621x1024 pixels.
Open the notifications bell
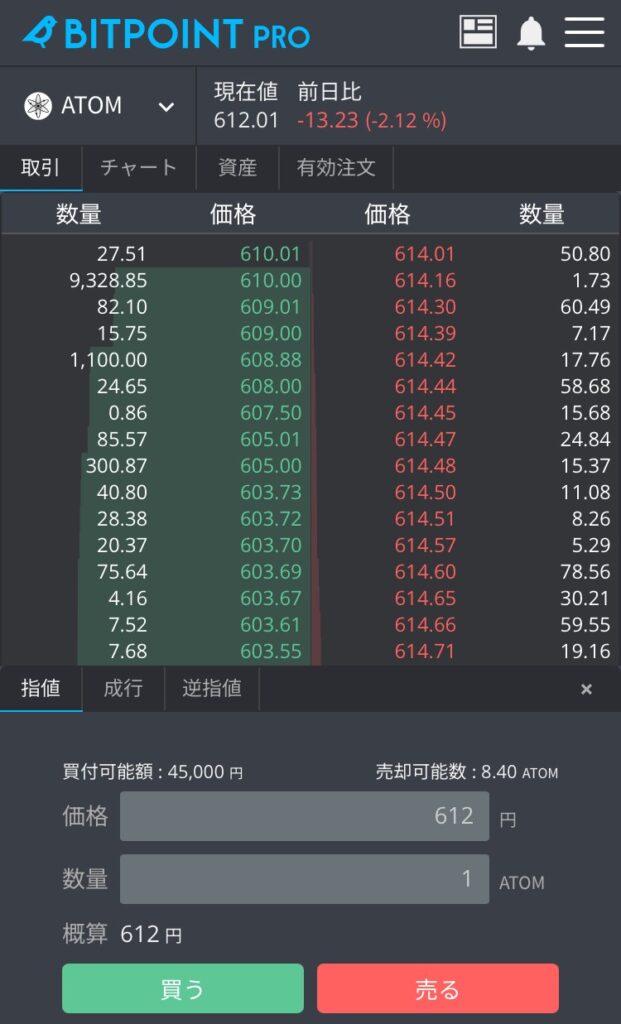point(531,33)
